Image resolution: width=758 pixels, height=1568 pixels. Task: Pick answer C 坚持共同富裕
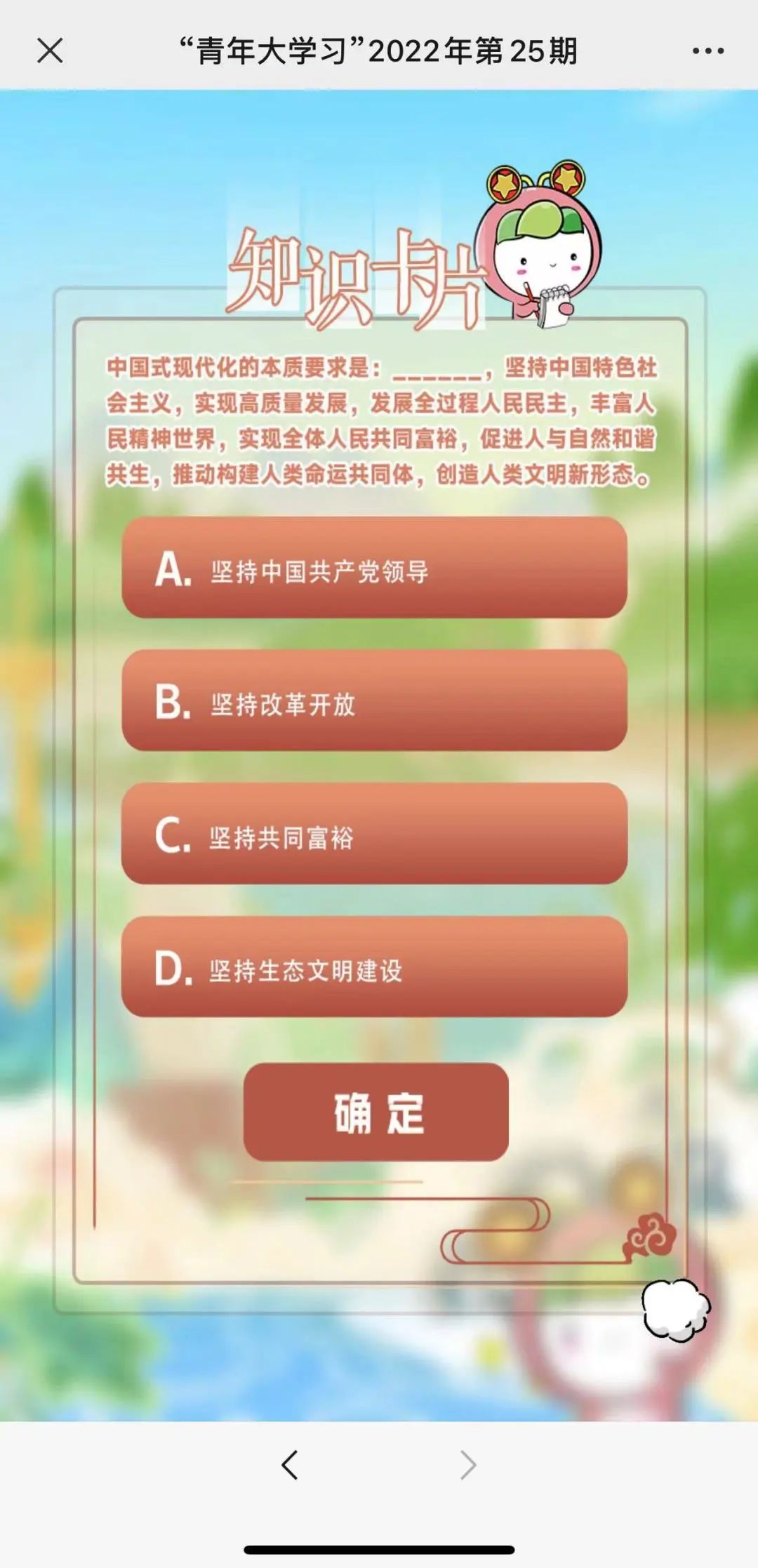coord(374,835)
